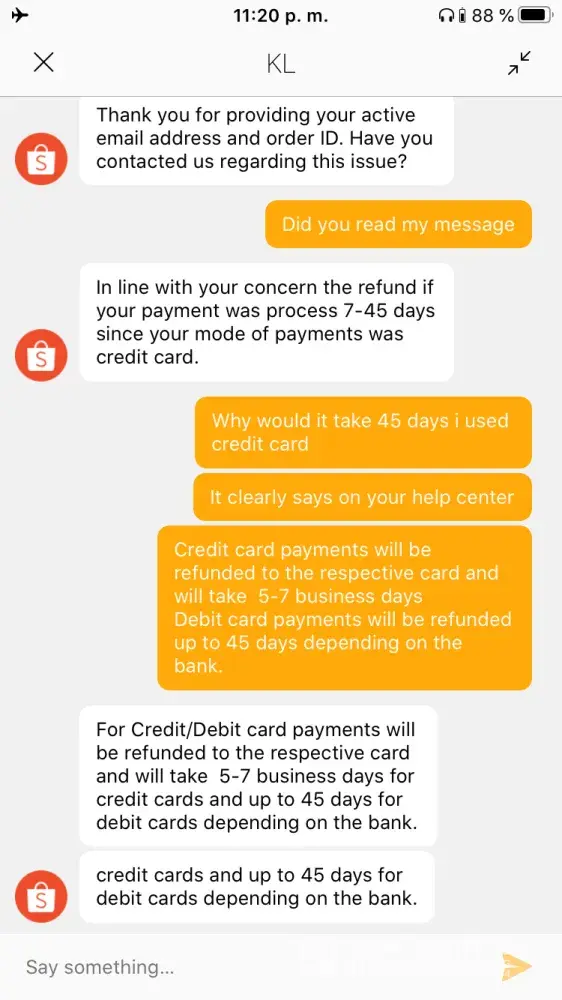
Task: Send the message with the arrow icon
Action: point(516,967)
